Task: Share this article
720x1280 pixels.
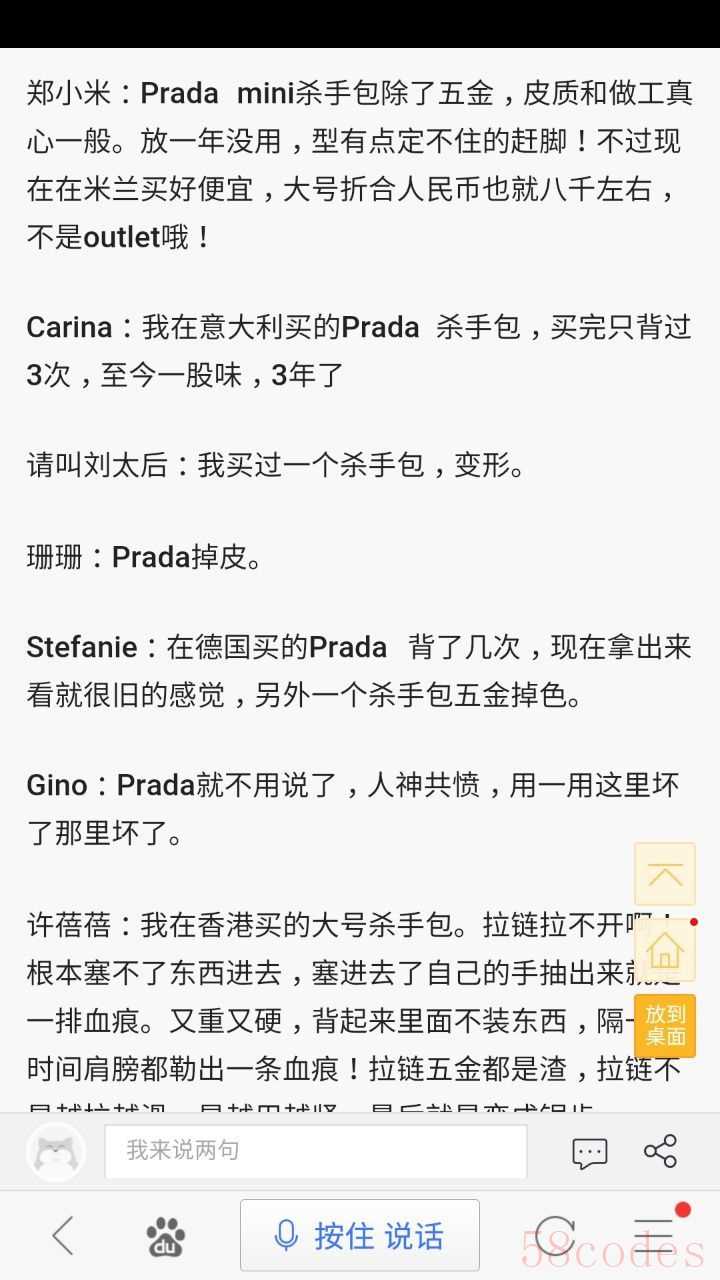Action: click(x=660, y=1151)
